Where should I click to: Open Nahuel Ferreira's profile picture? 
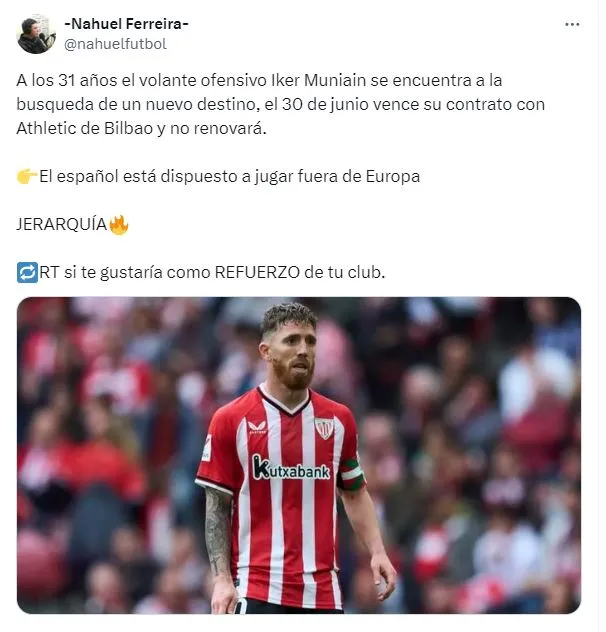pos(35,34)
